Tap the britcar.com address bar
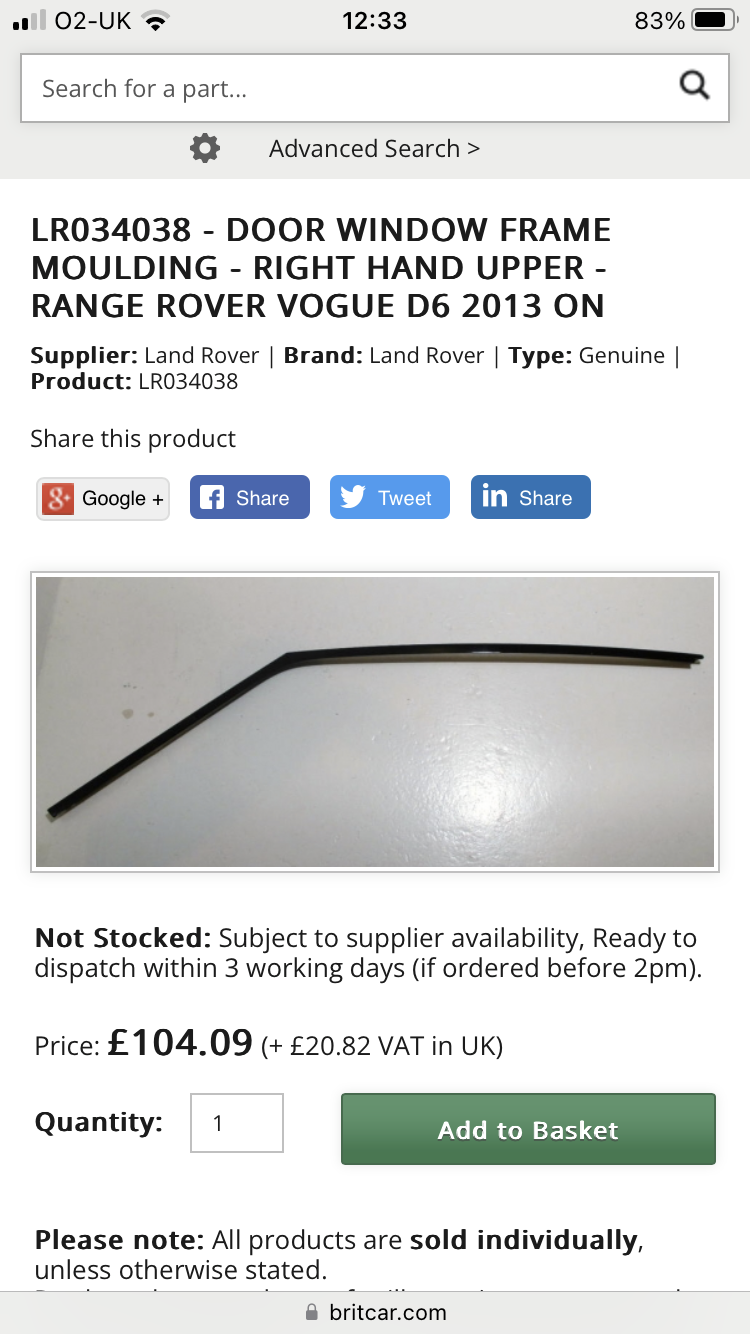 (375, 1312)
